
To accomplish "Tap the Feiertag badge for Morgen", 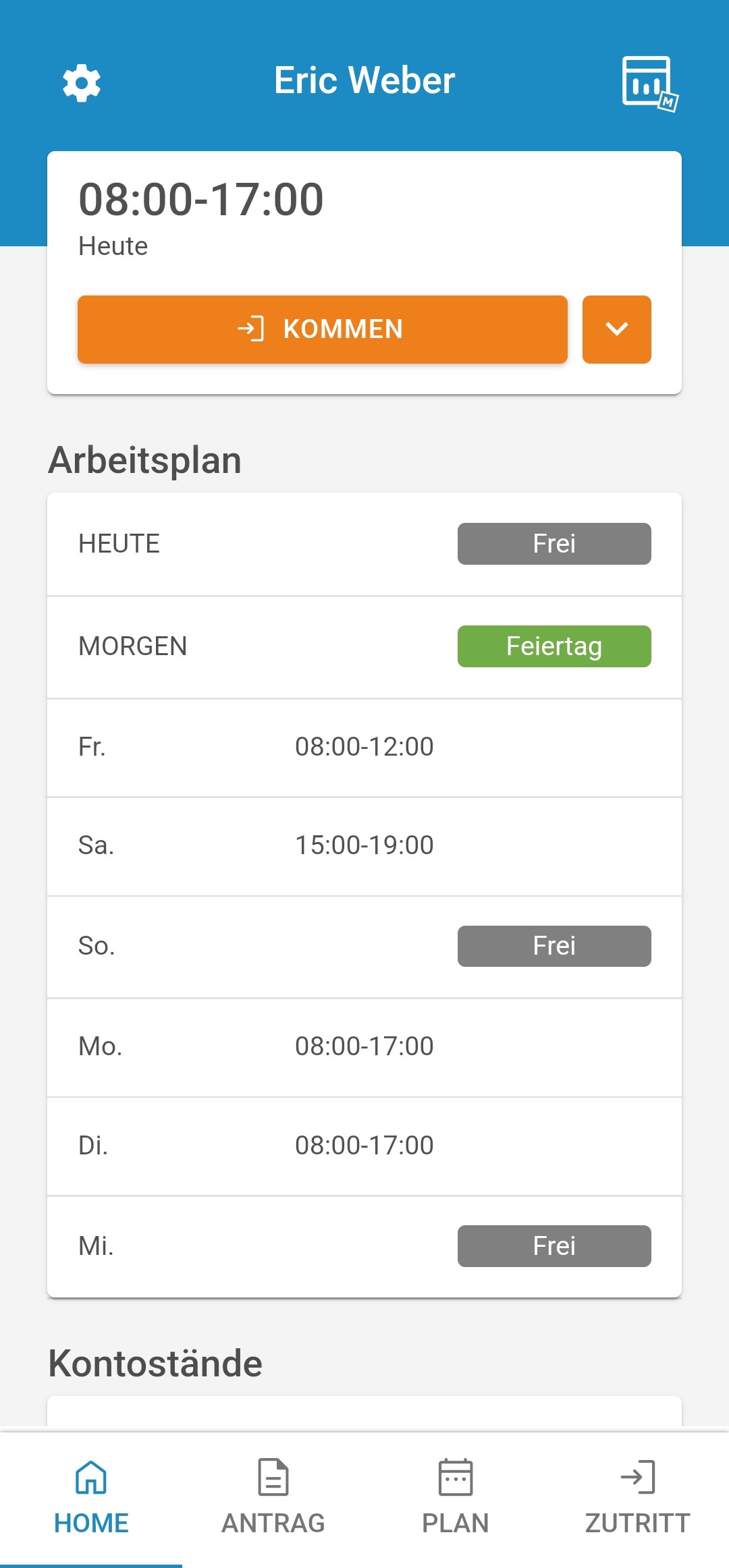I will [x=553, y=646].
